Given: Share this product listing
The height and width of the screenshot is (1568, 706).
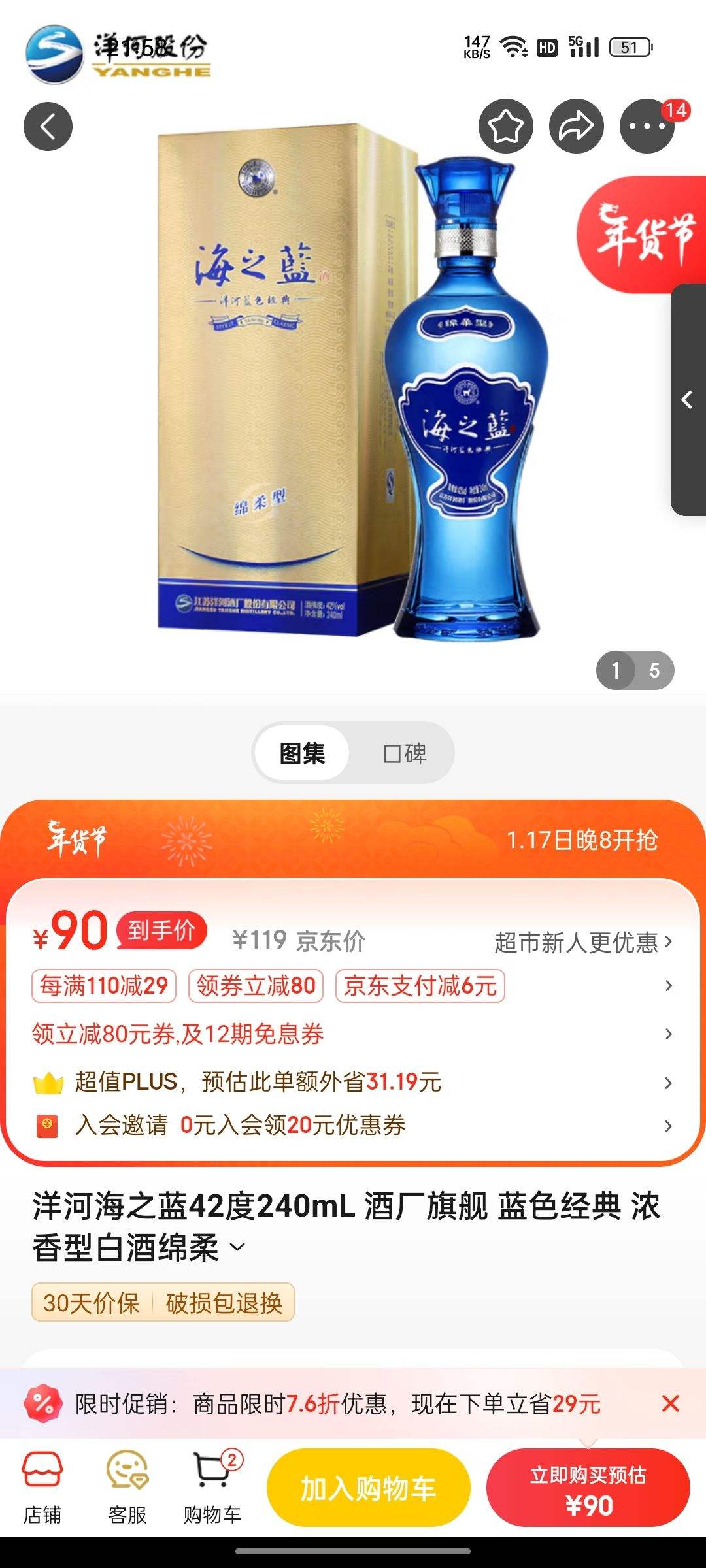Looking at the screenshot, I should click(576, 127).
